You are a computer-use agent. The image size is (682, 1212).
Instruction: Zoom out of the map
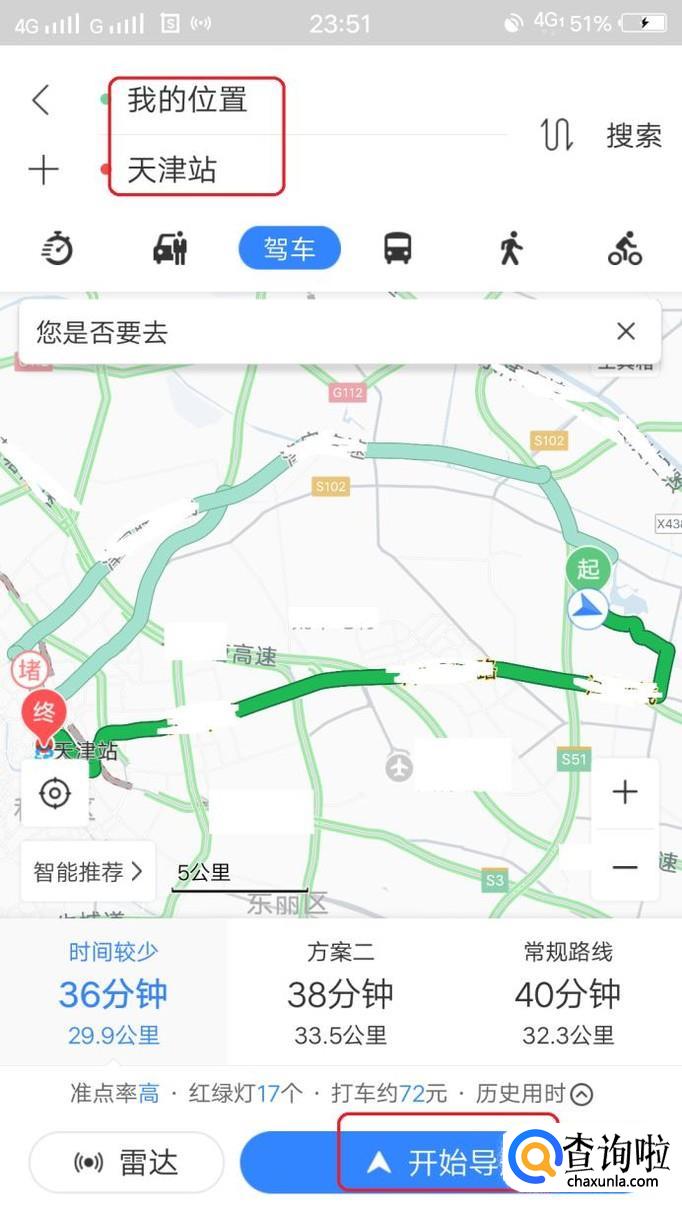(x=625, y=867)
